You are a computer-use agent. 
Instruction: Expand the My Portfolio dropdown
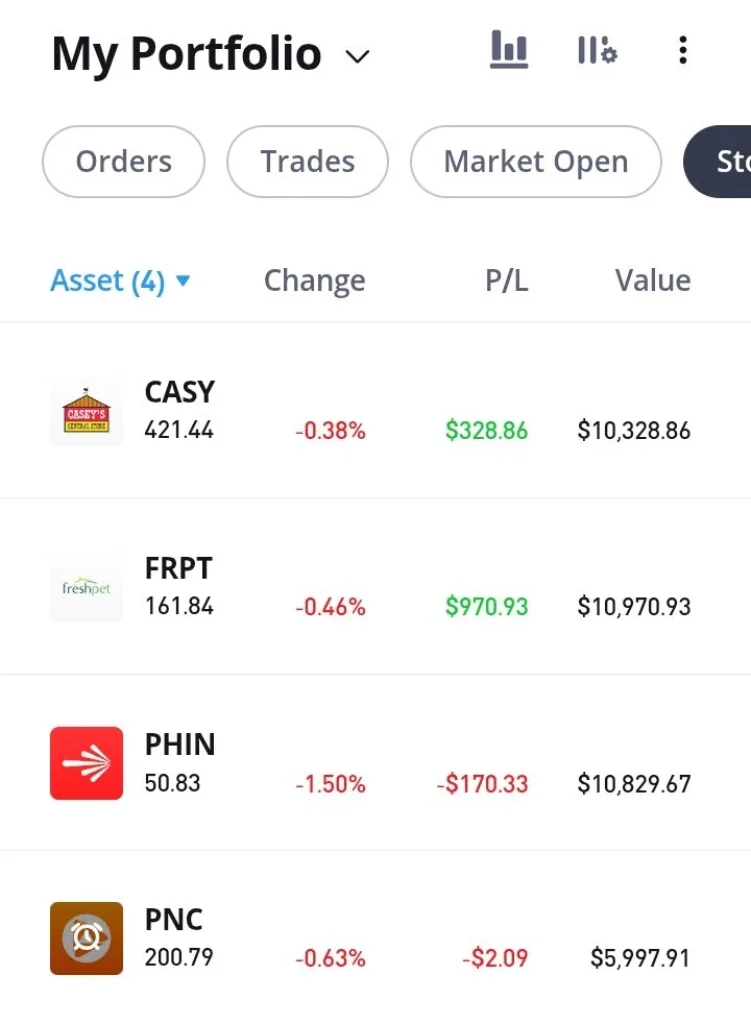[x=358, y=55]
